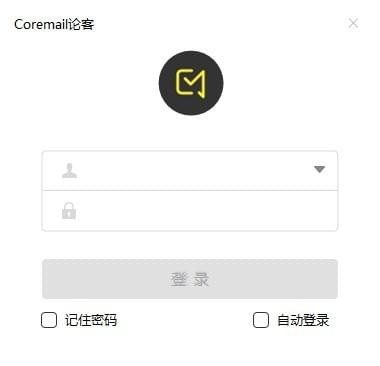Tap the 登录 login button
Screen dimensions: 380x366
click(190, 279)
